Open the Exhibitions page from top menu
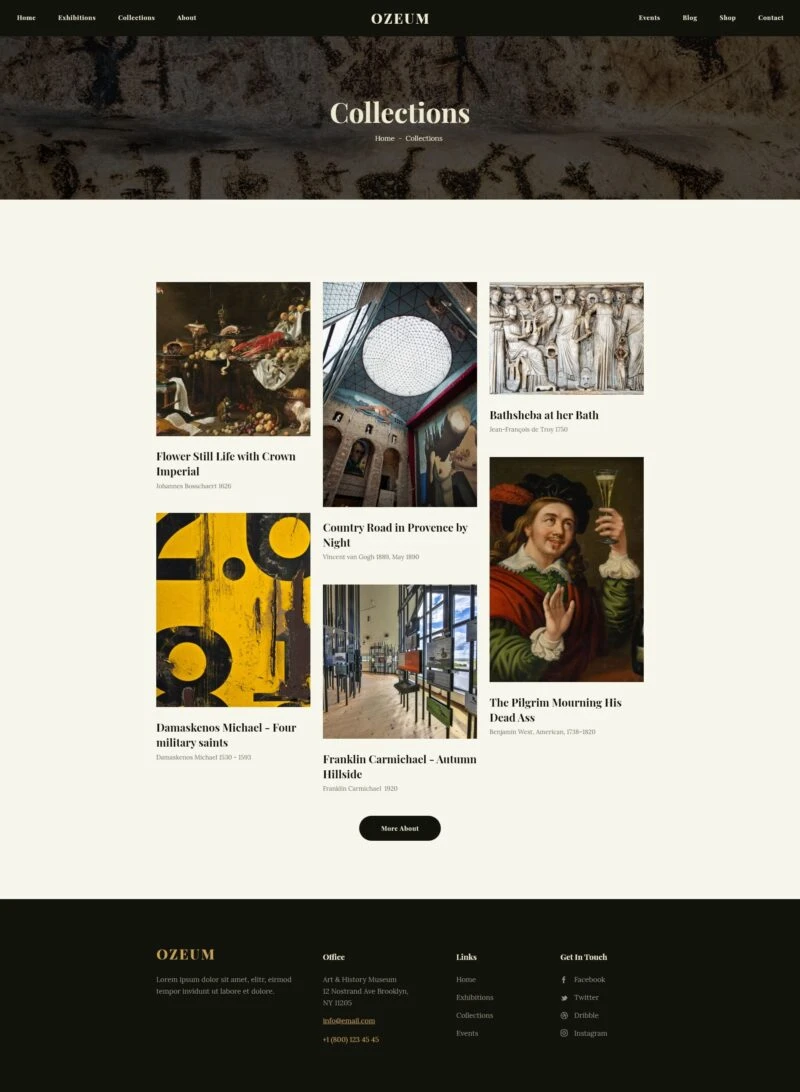 (x=76, y=18)
